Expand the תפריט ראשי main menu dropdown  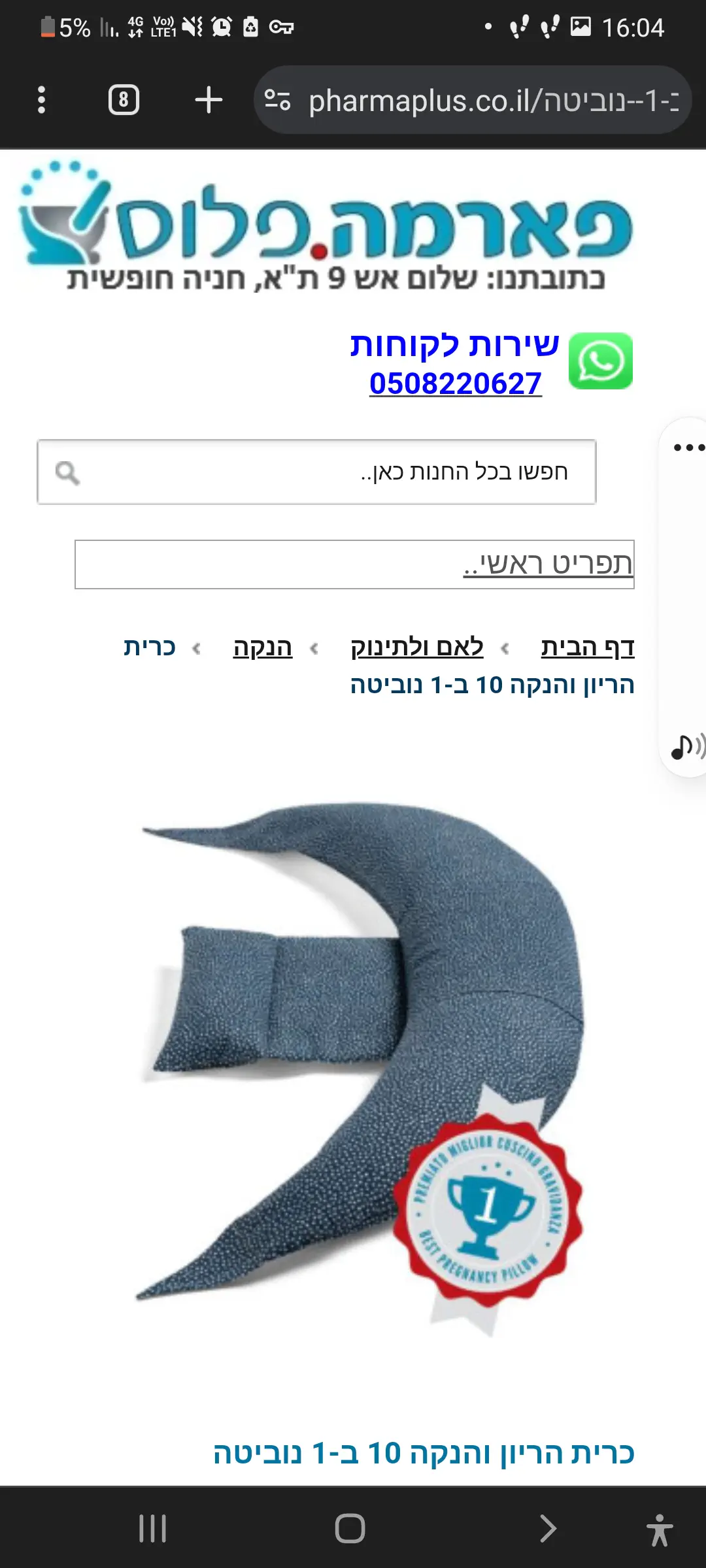point(354,564)
